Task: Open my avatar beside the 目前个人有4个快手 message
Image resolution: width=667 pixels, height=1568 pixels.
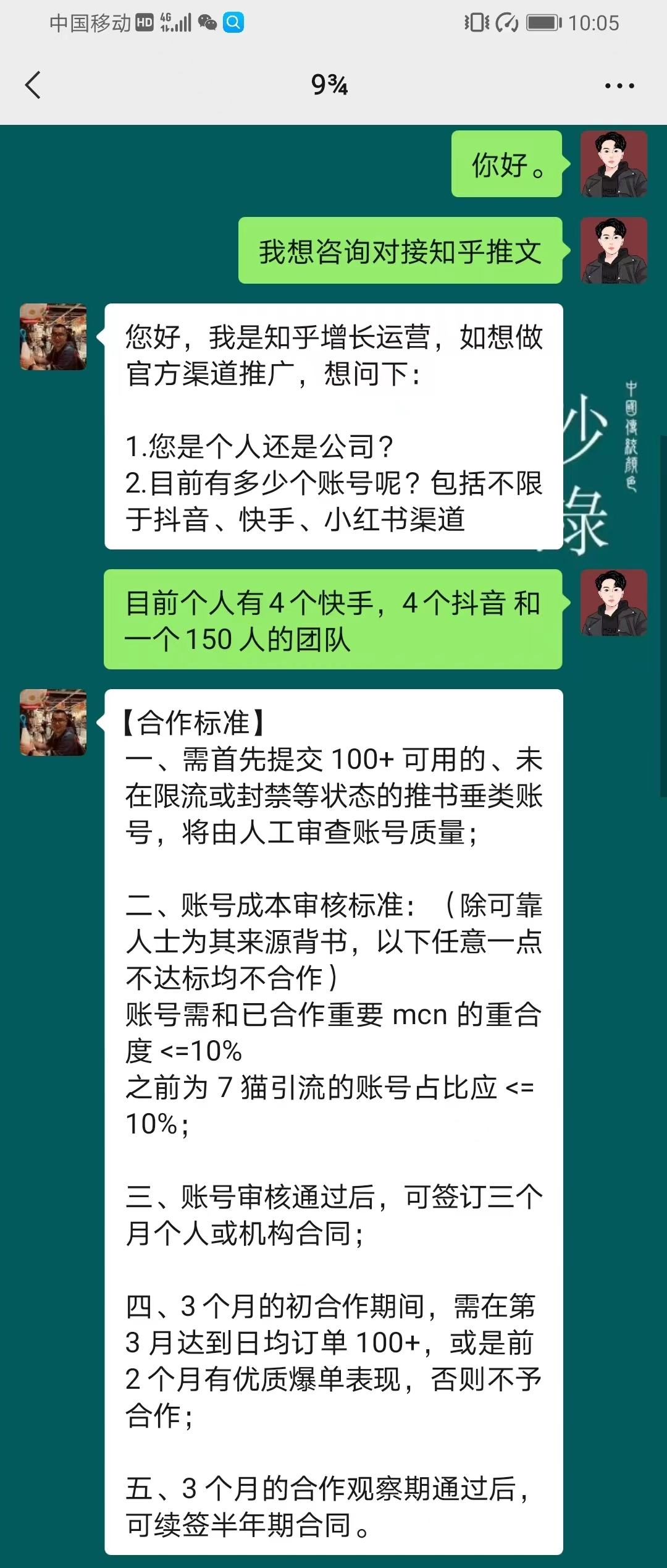Action: pyautogui.click(x=613, y=603)
